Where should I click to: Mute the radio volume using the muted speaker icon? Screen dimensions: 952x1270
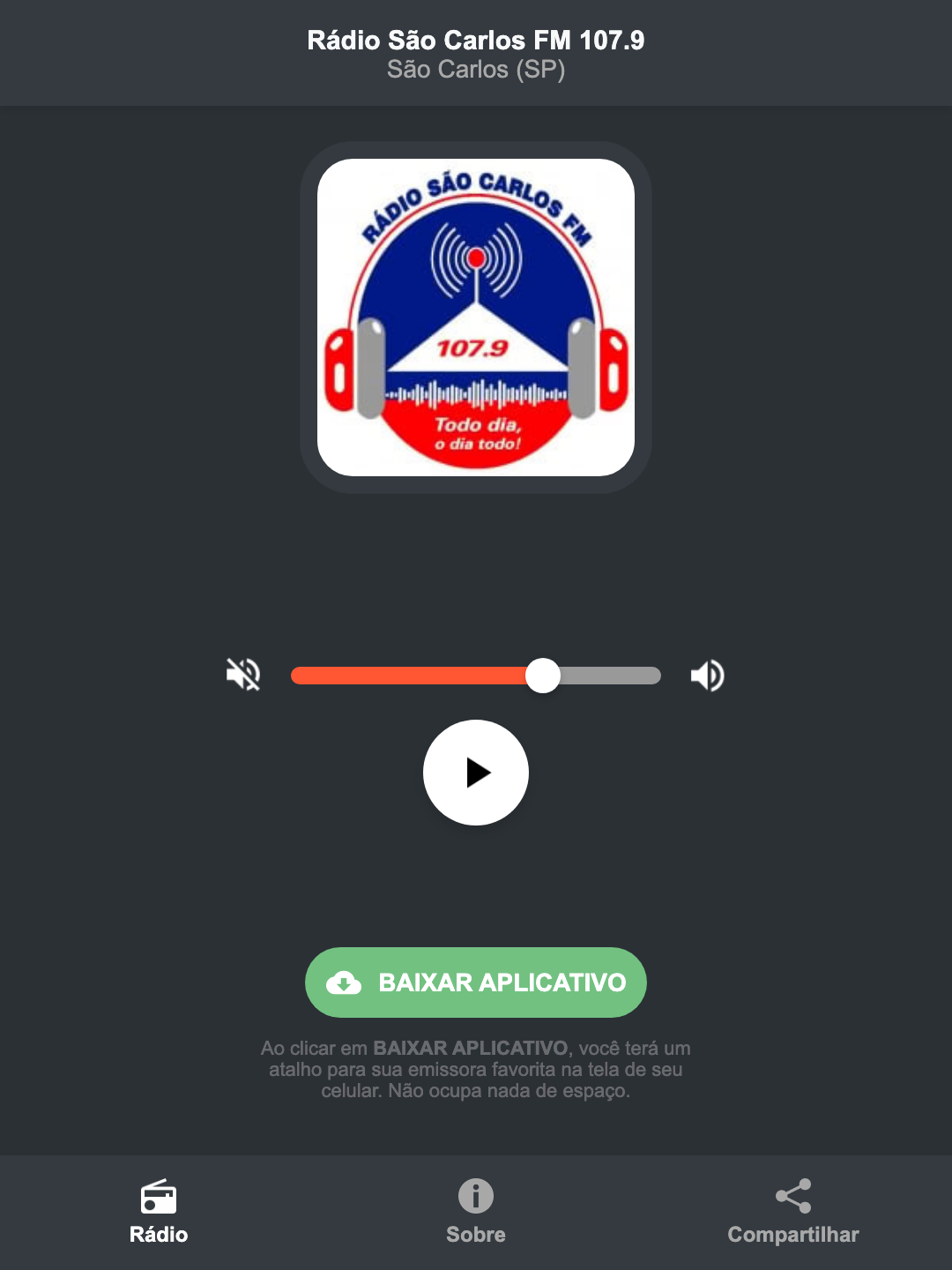tap(243, 675)
